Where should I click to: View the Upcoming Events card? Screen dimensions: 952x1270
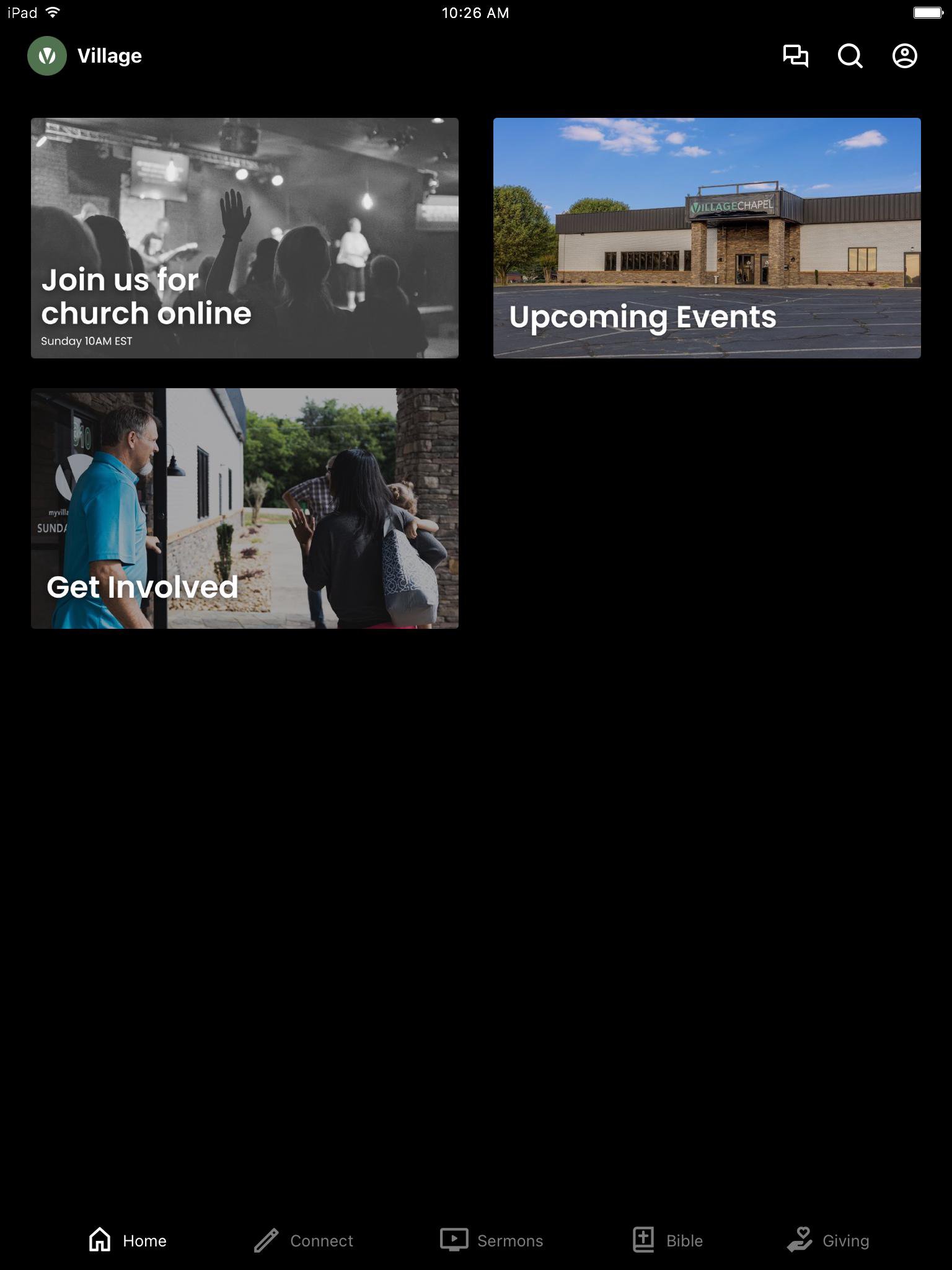[x=707, y=238]
